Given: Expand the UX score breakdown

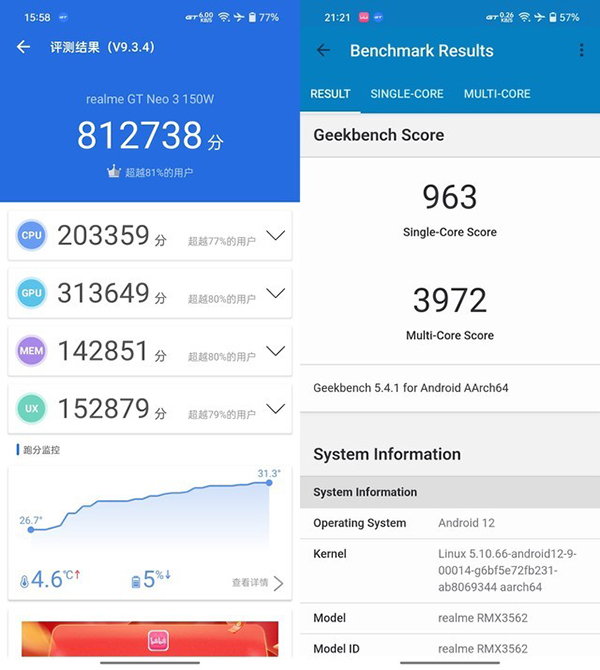Looking at the screenshot, I should [x=276, y=408].
